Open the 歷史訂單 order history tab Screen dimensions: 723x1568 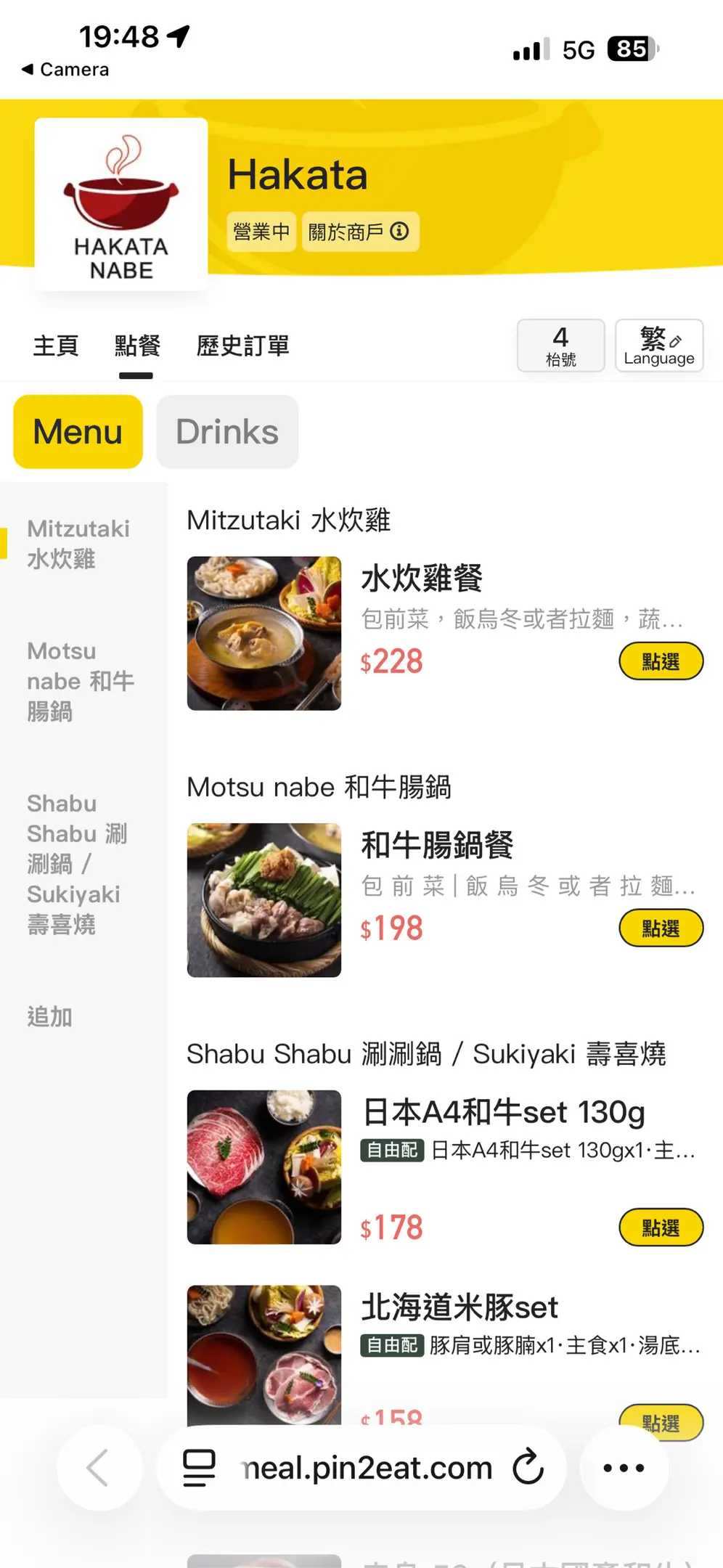(x=242, y=346)
